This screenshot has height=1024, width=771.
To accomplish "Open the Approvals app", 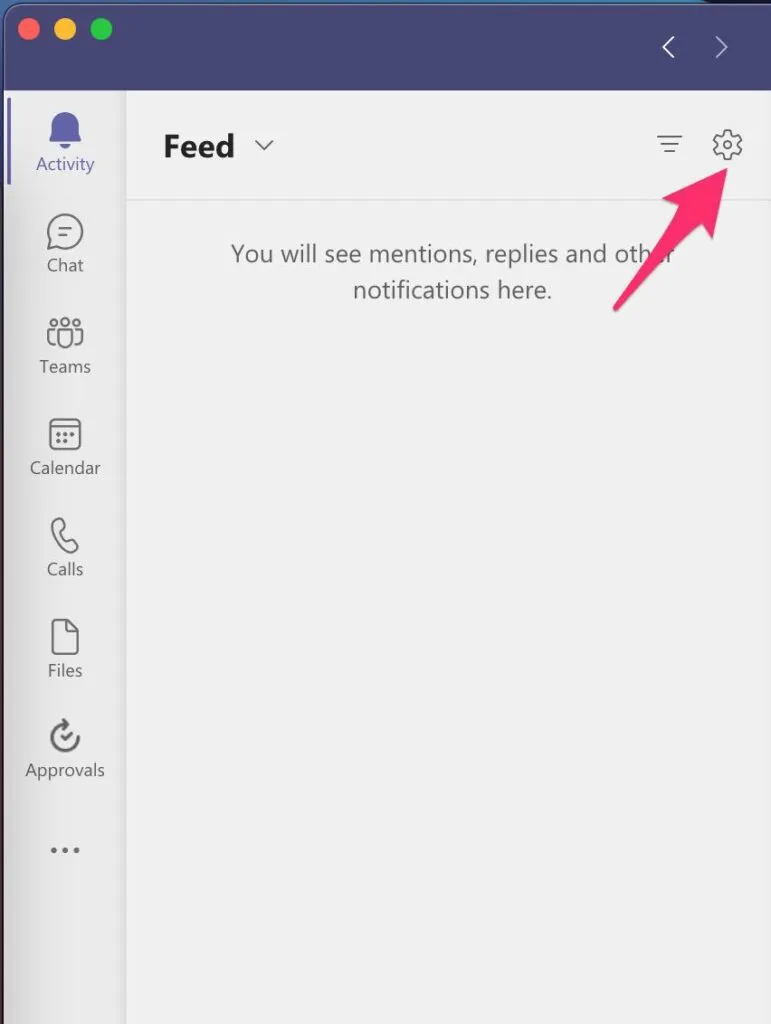I will click(65, 748).
